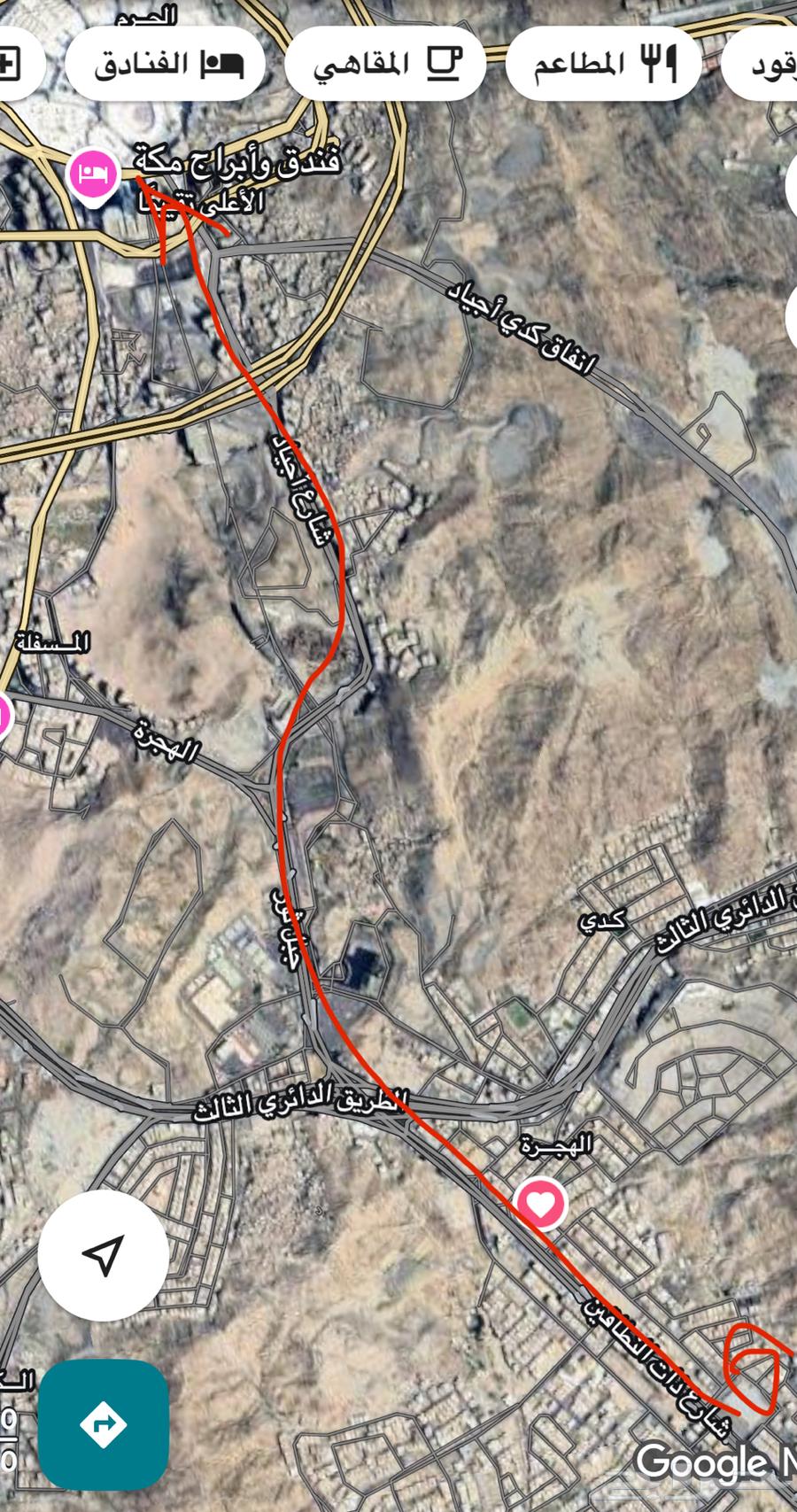The image size is (797, 1512).
Task: Open the فندق وأبراج مكة hotel pin
Action: tap(94, 174)
